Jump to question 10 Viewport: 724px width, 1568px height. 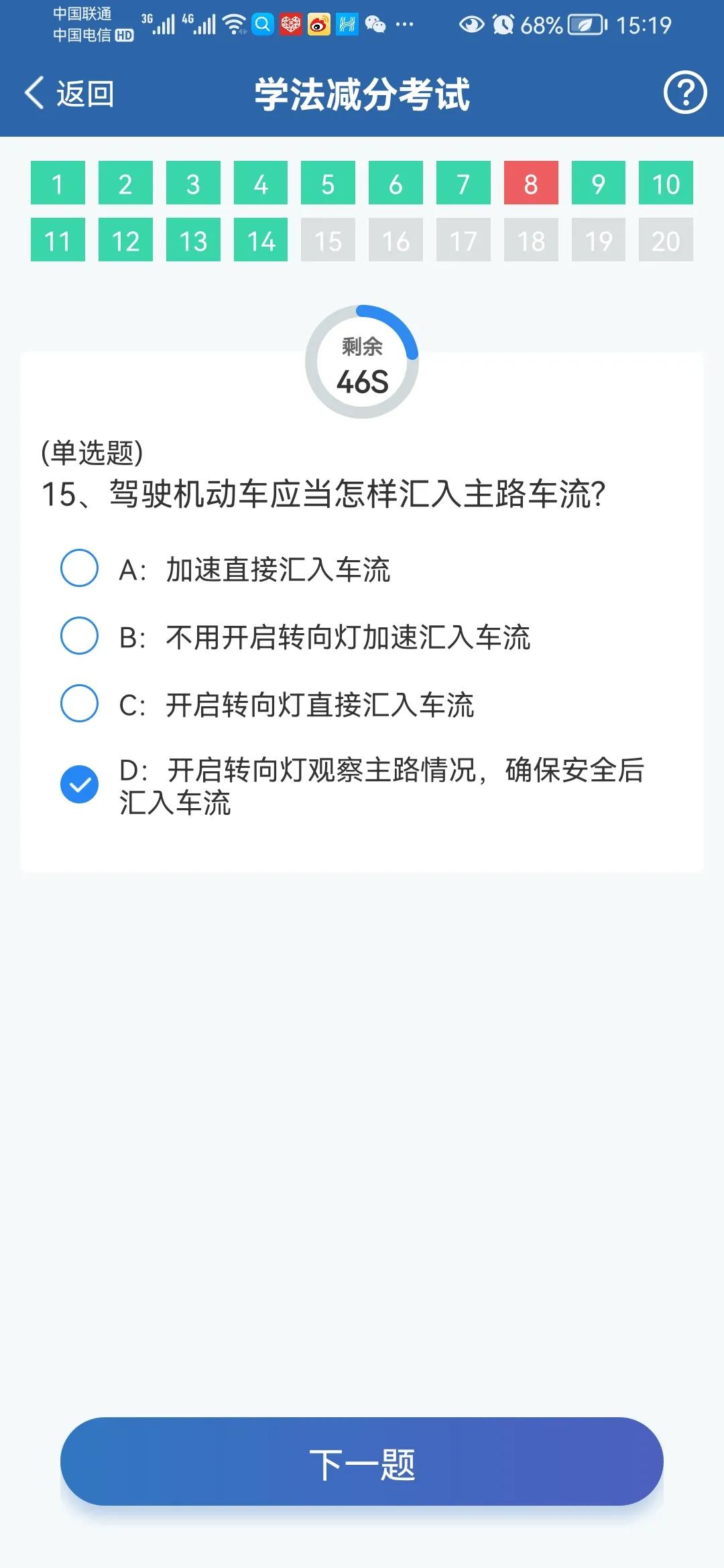[x=666, y=183]
